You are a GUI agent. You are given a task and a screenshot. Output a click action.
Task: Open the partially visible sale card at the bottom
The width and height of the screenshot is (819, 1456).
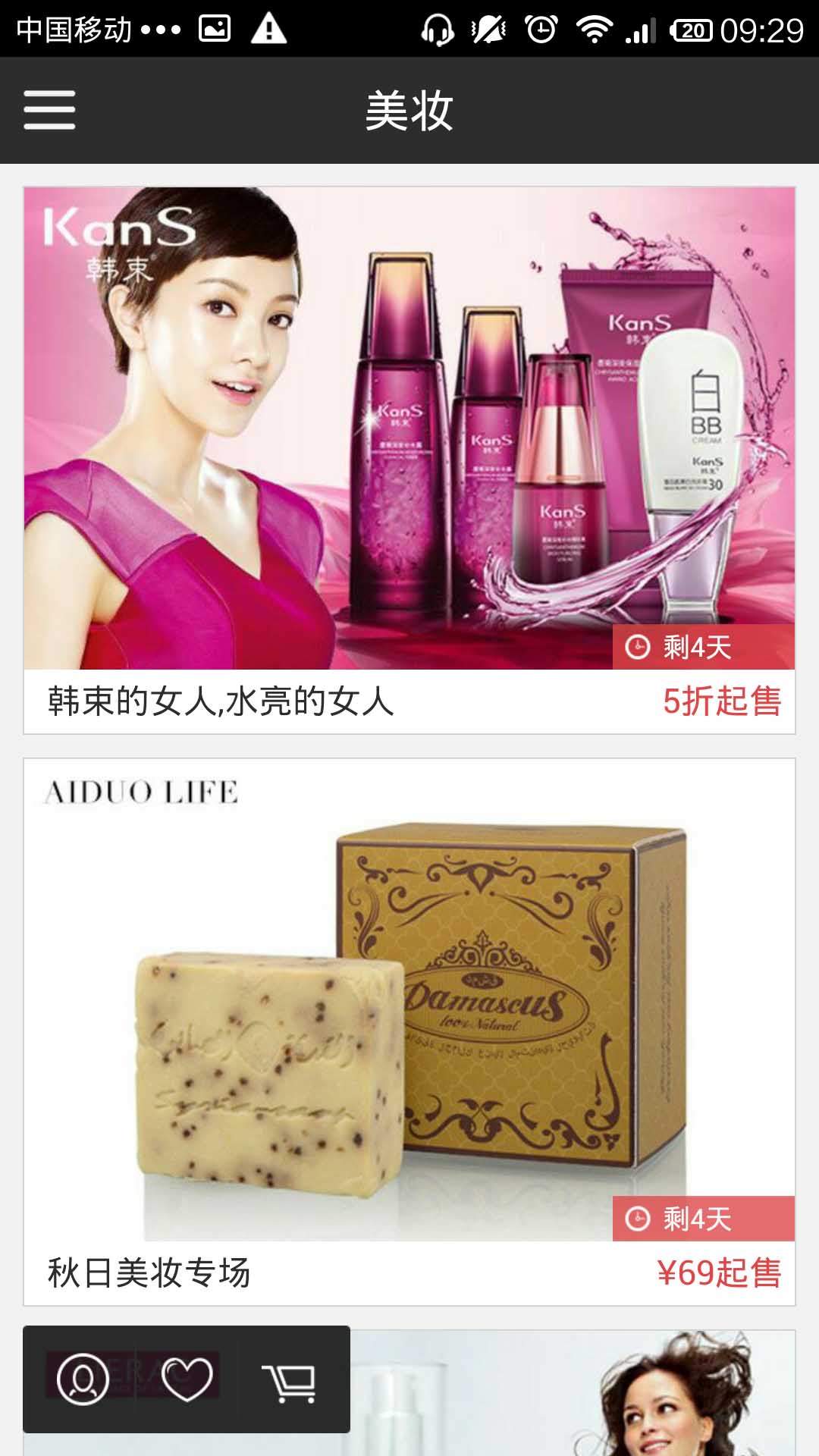coord(573,1392)
